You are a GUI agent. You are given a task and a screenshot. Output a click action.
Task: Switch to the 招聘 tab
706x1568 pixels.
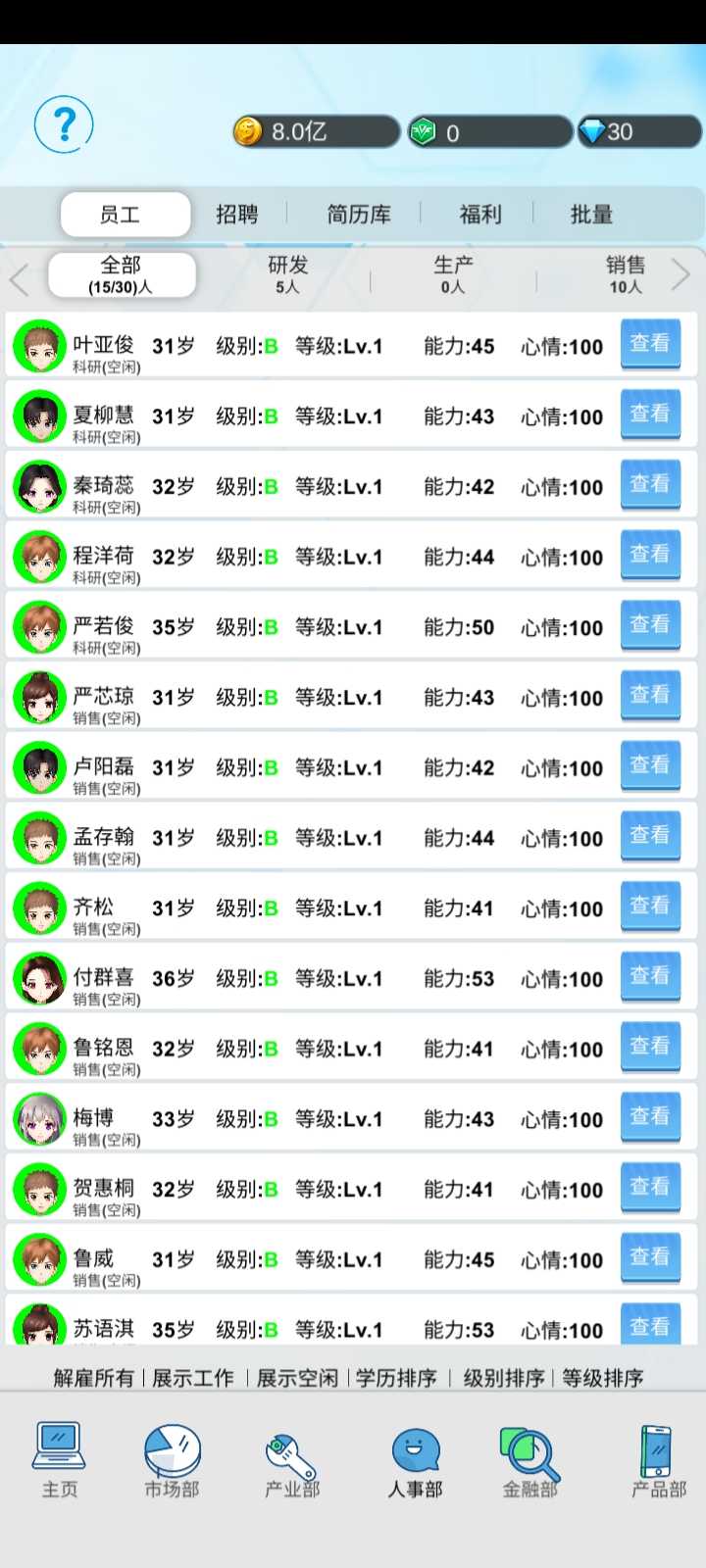[x=237, y=215]
